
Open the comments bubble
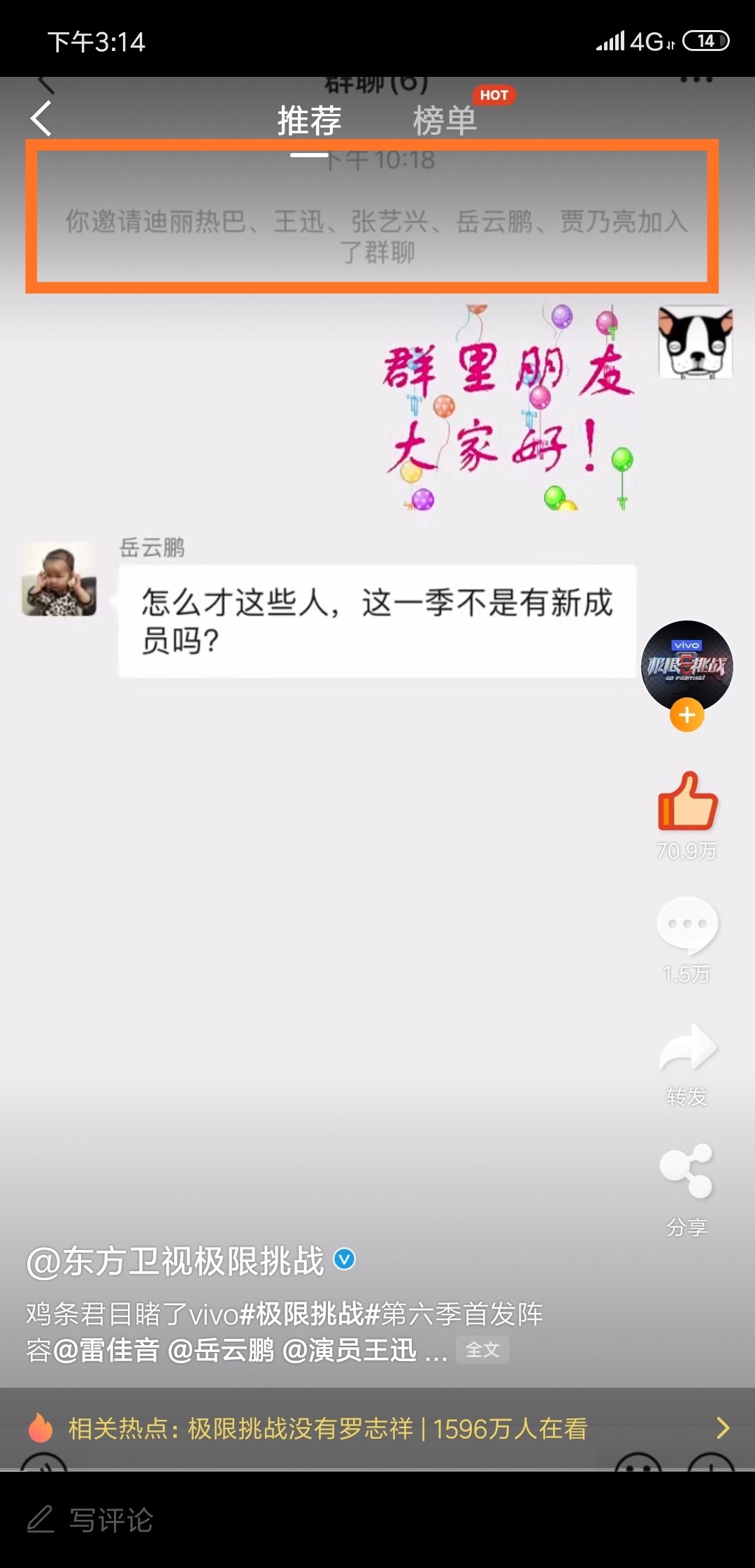687,925
